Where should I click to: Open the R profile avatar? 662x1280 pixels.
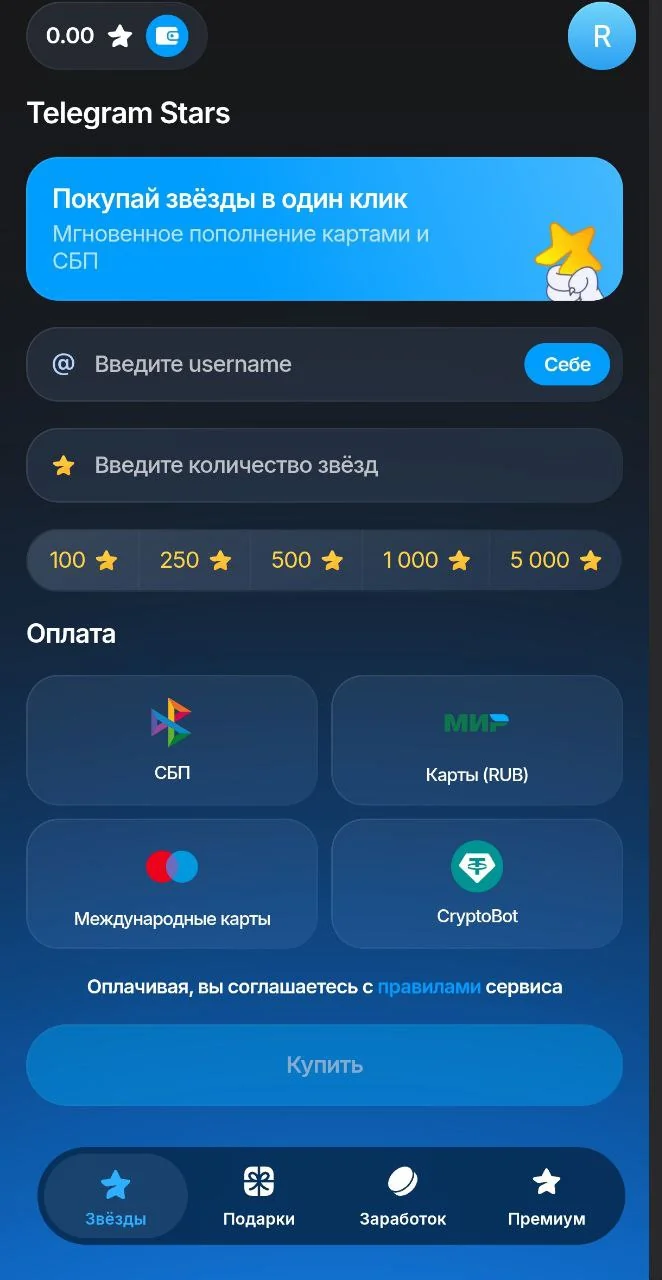pos(602,36)
